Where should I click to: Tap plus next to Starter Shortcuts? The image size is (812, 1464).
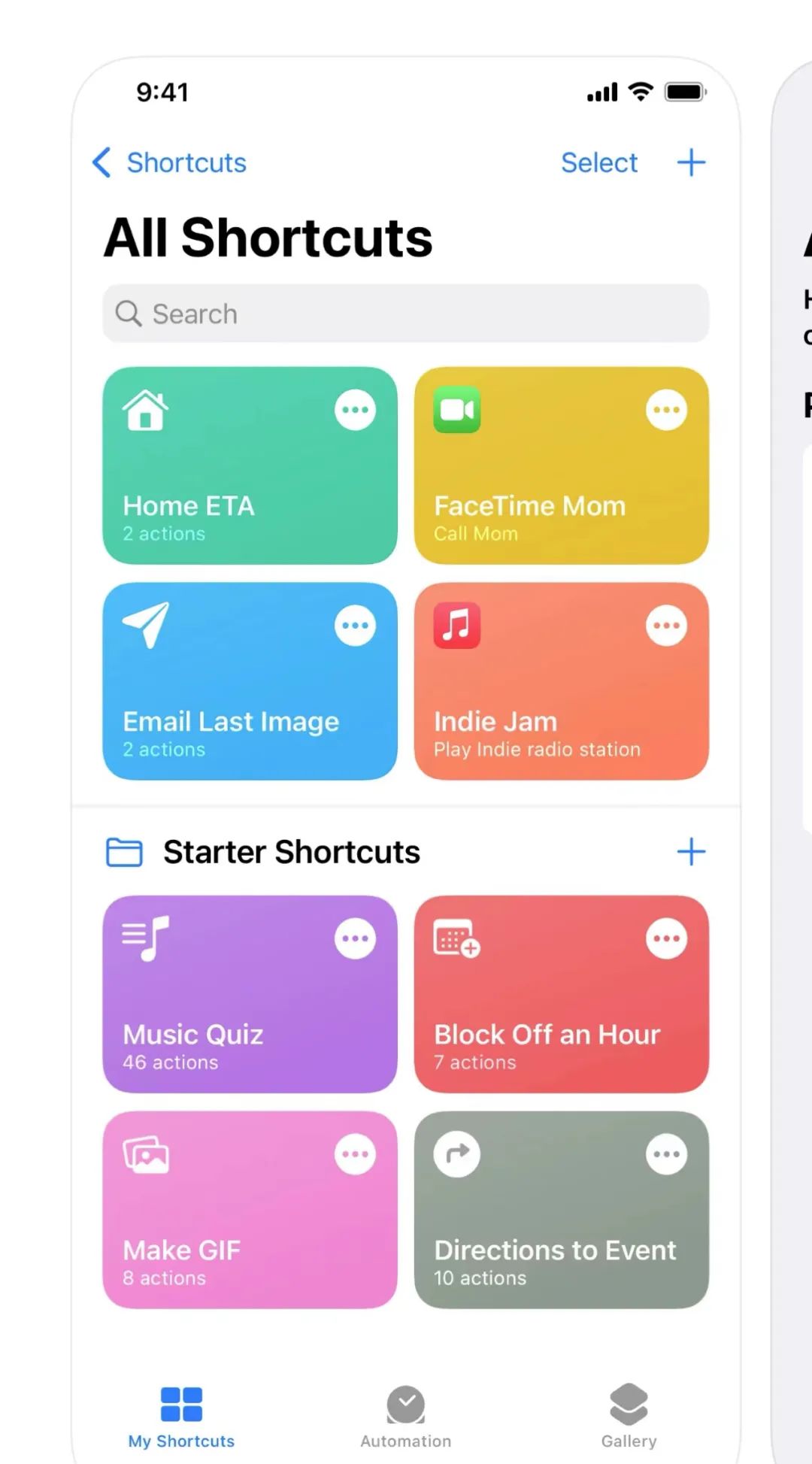coord(692,852)
